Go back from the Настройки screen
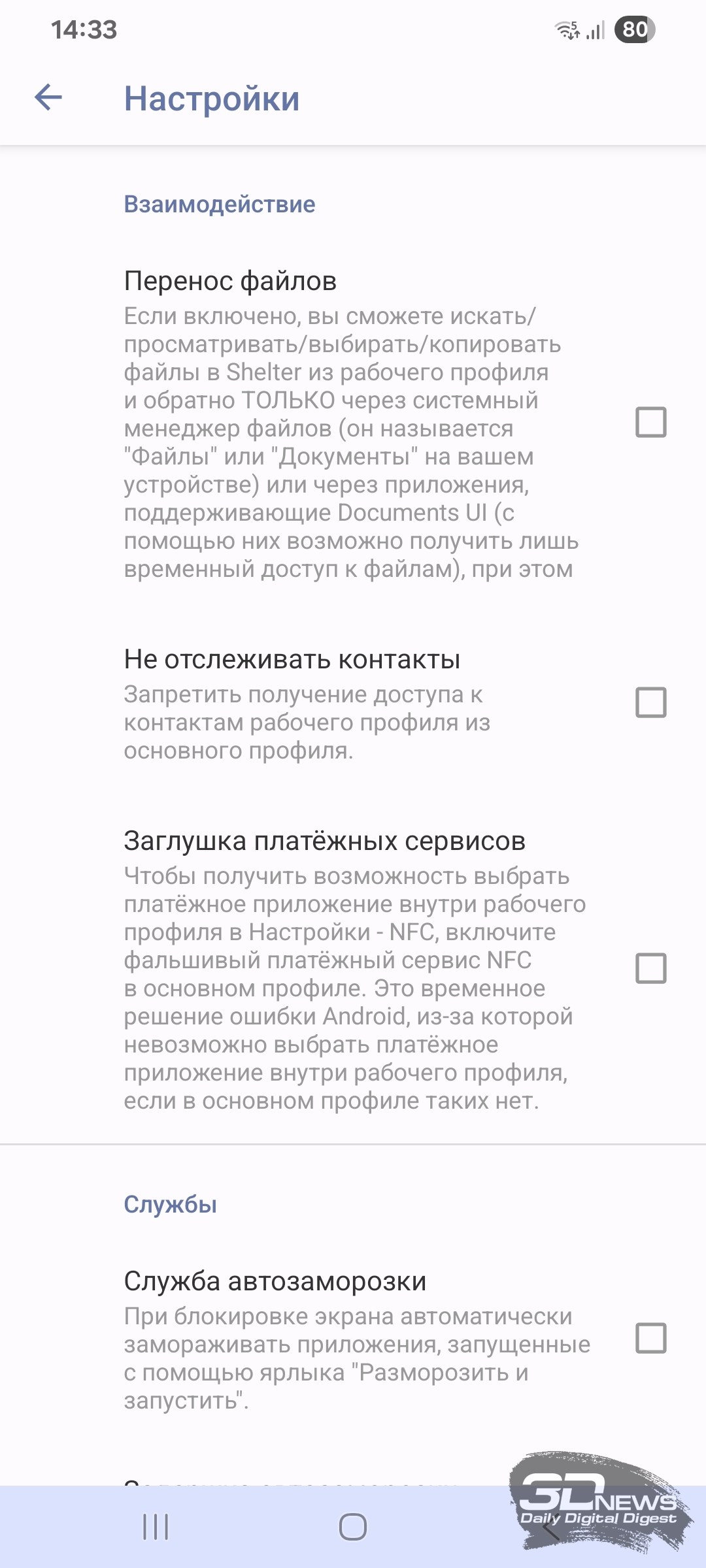Screen dimensions: 706x1568 (48, 98)
